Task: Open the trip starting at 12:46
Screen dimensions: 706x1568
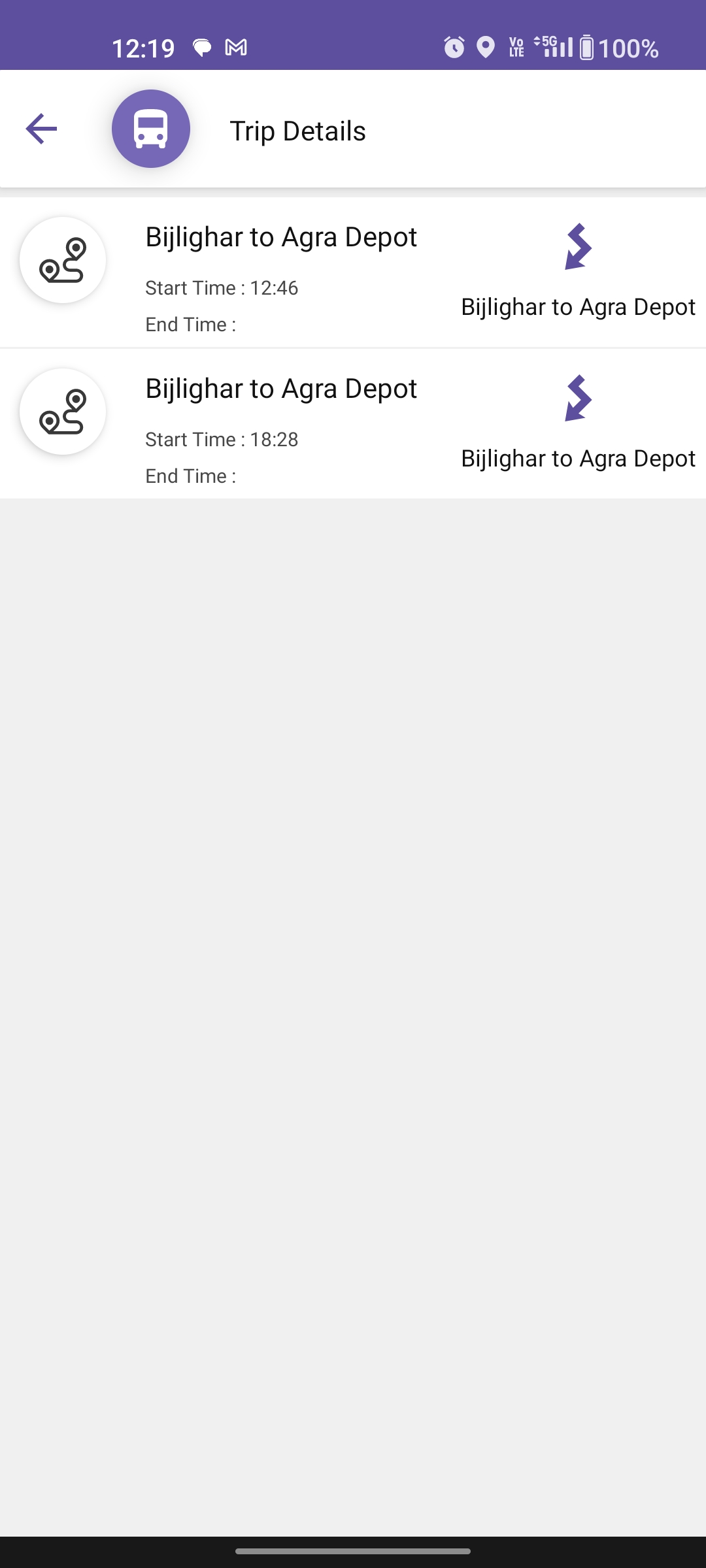Action: tap(281, 272)
